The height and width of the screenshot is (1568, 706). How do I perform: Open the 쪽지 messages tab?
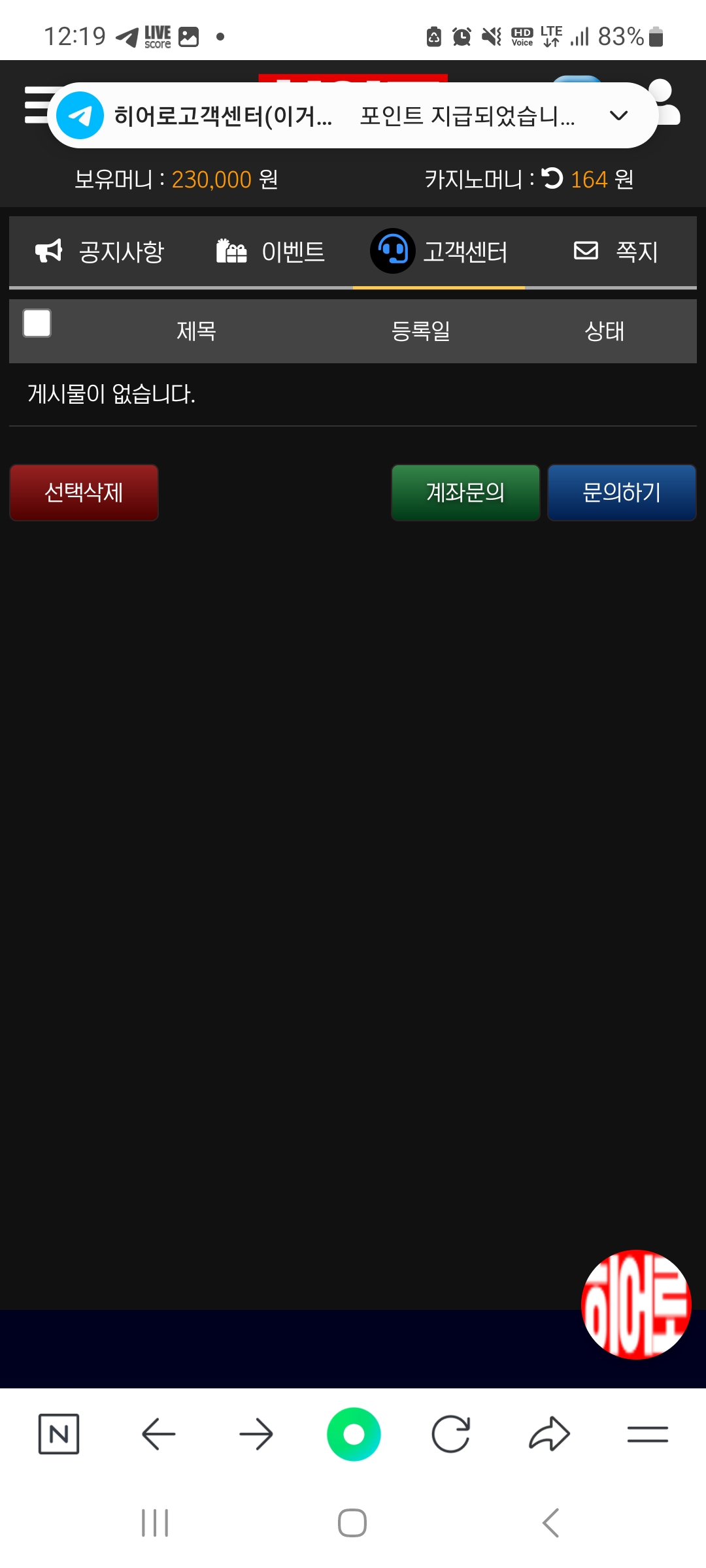click(614, 252)
